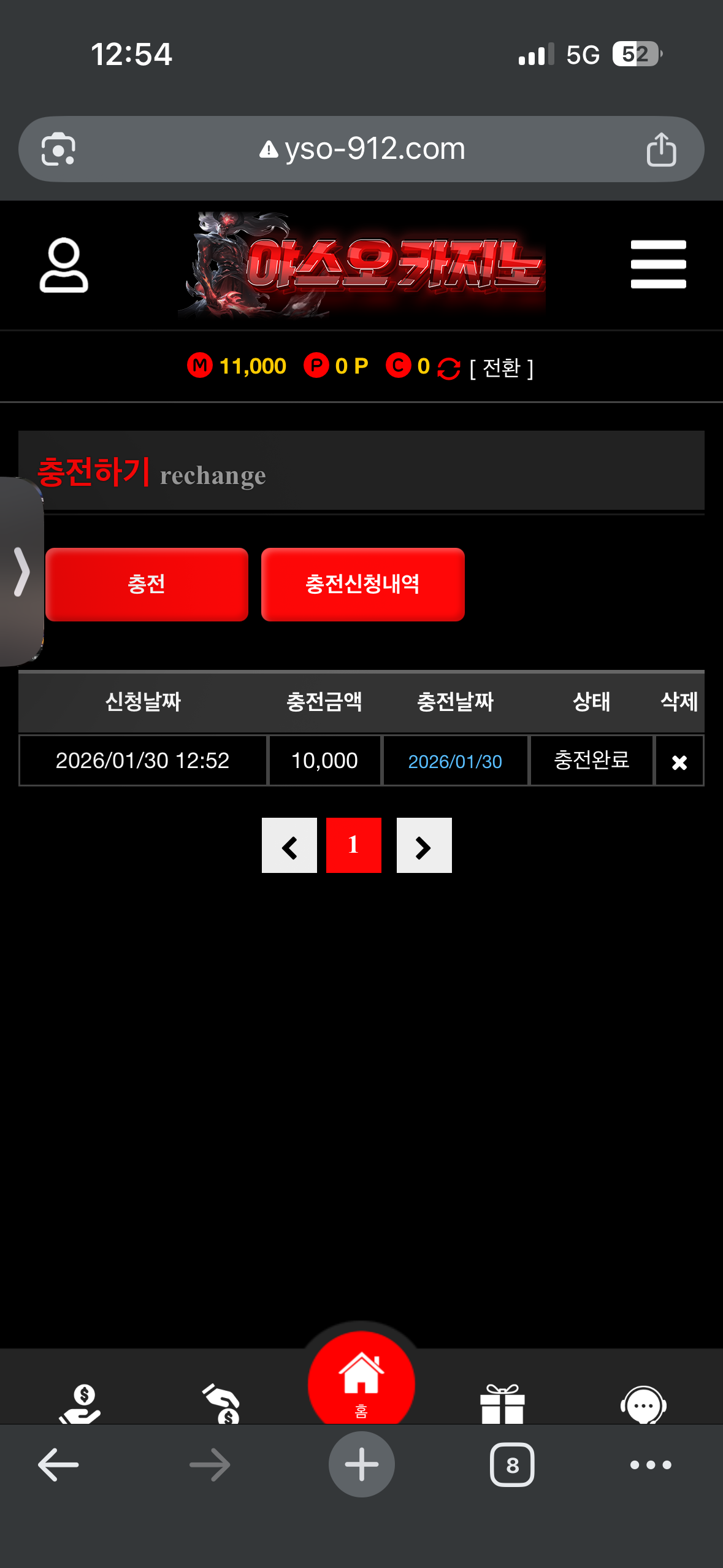Go to the next page of results
The height and width of the screenshot is (1568, 723).
click(x=424, y=845)
